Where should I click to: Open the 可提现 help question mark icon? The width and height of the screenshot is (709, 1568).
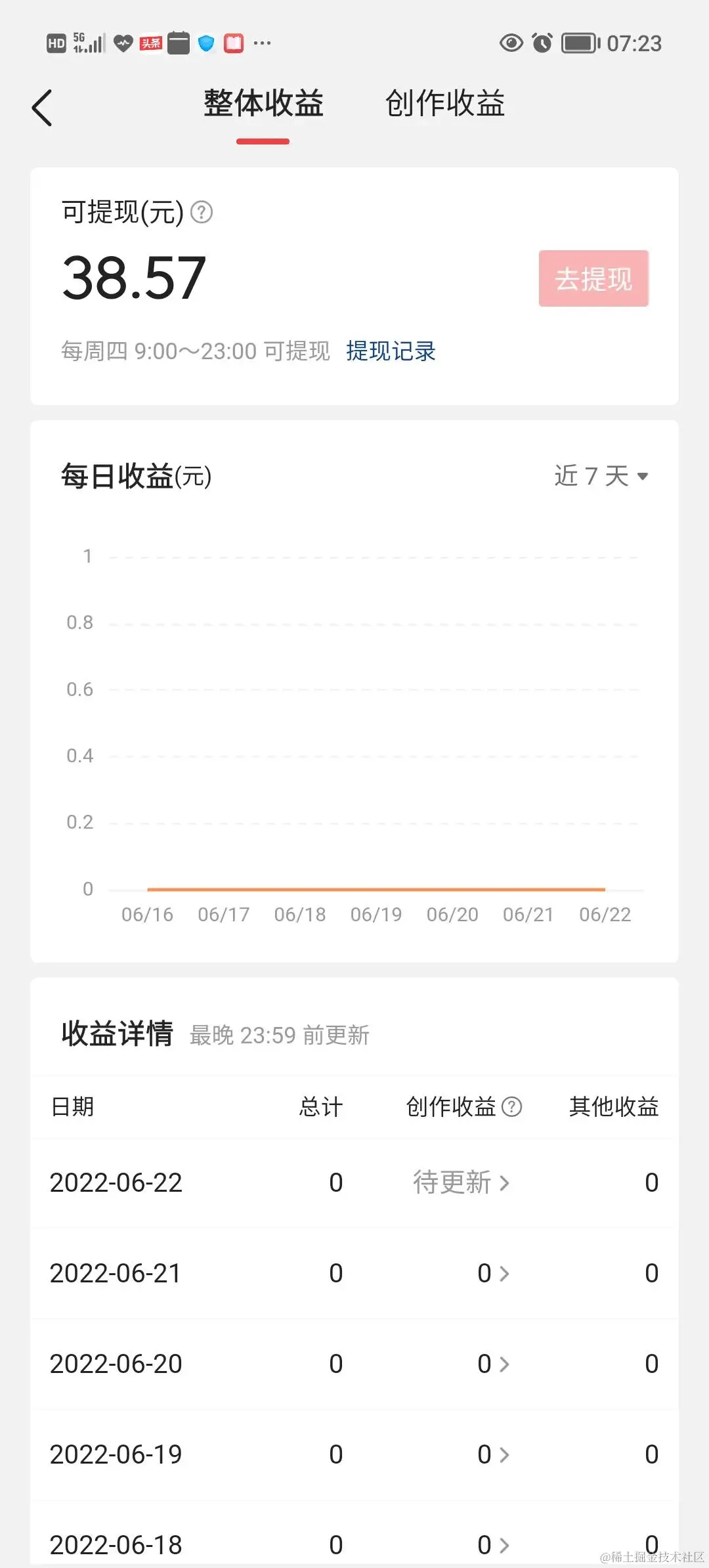click(x=202, y=211)
